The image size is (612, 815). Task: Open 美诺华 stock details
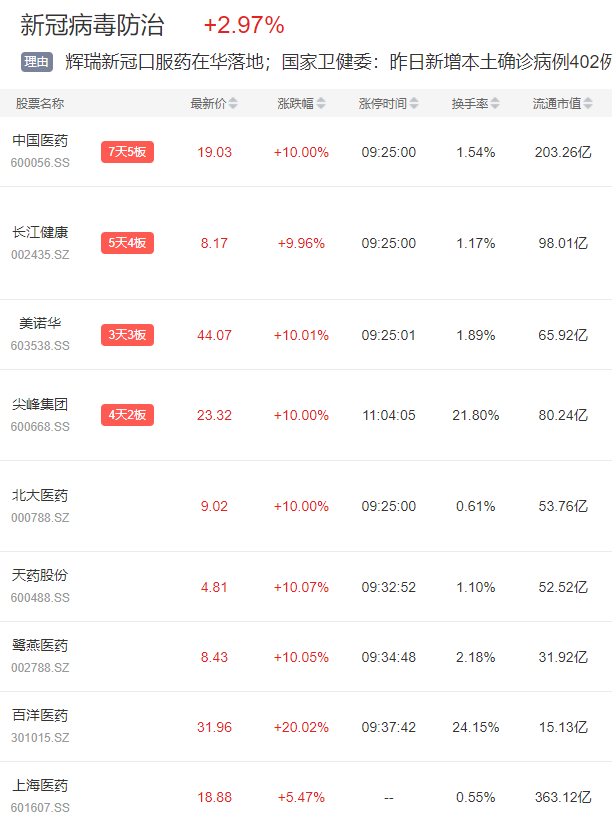point(41,324)
